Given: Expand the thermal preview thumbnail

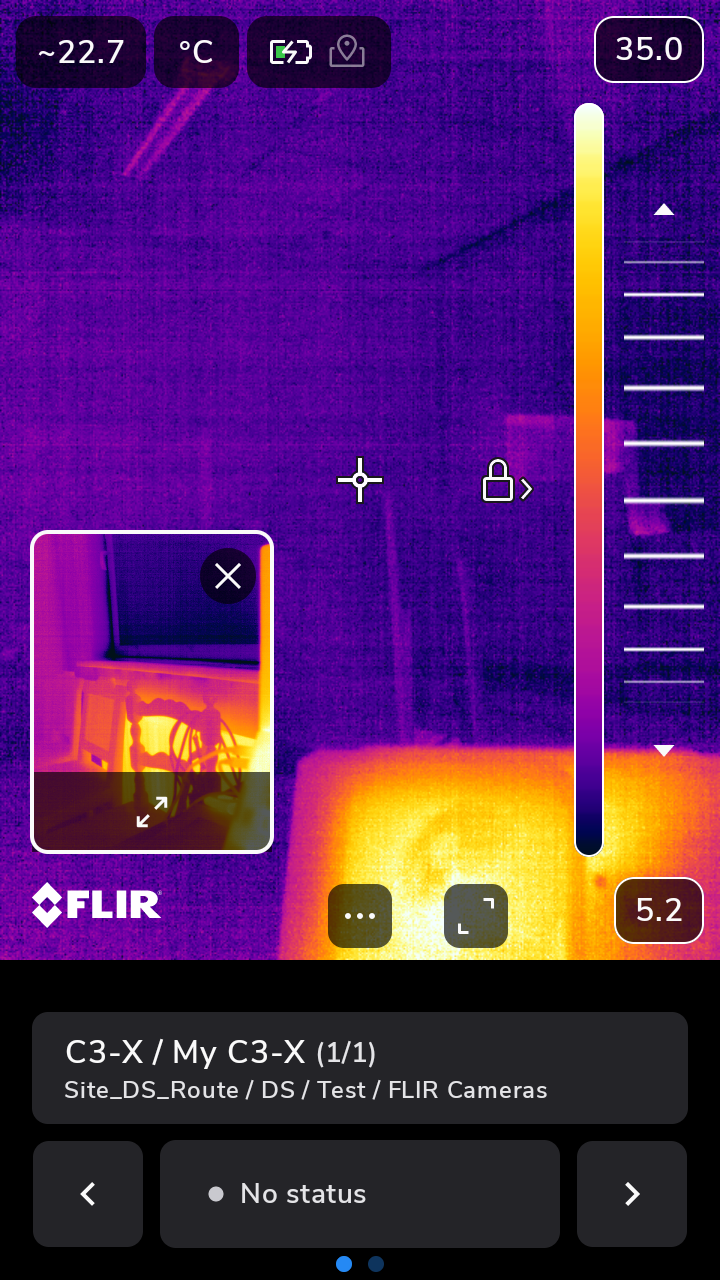Looking at the screenshot, I should click(x=152, y=812).
